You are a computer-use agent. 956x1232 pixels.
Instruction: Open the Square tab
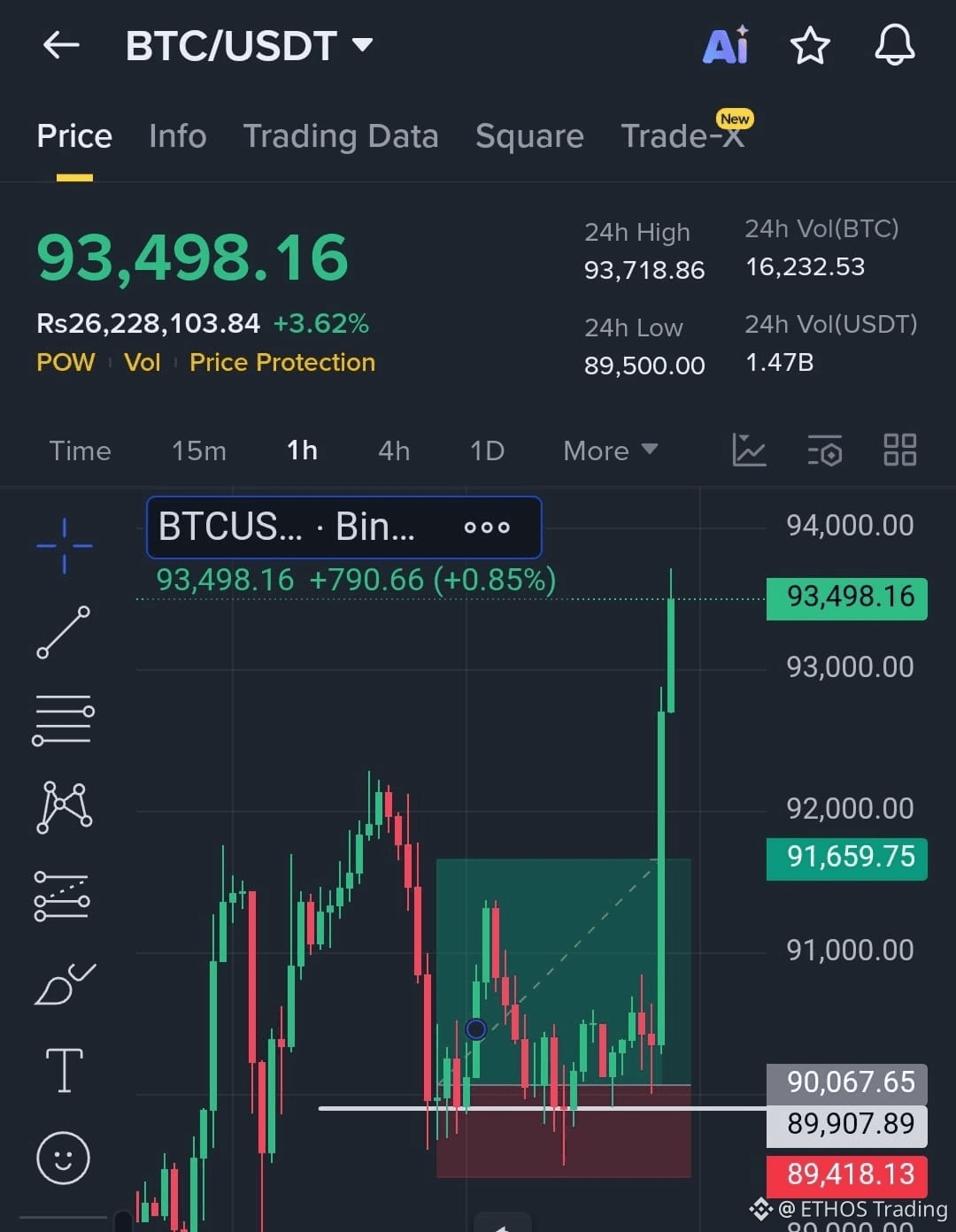(529, 135)
